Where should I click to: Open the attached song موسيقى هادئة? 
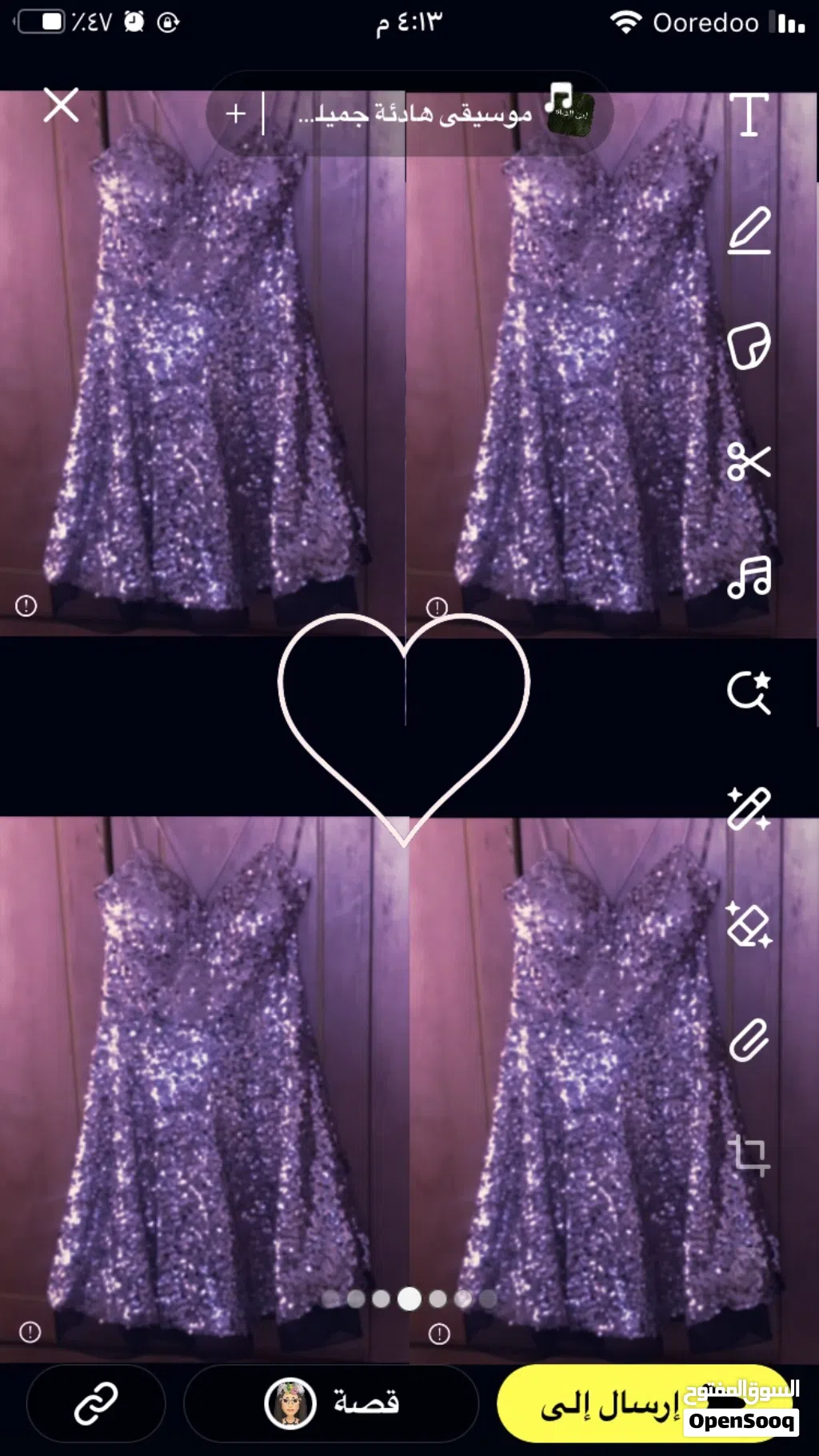(x=432, y=114)
